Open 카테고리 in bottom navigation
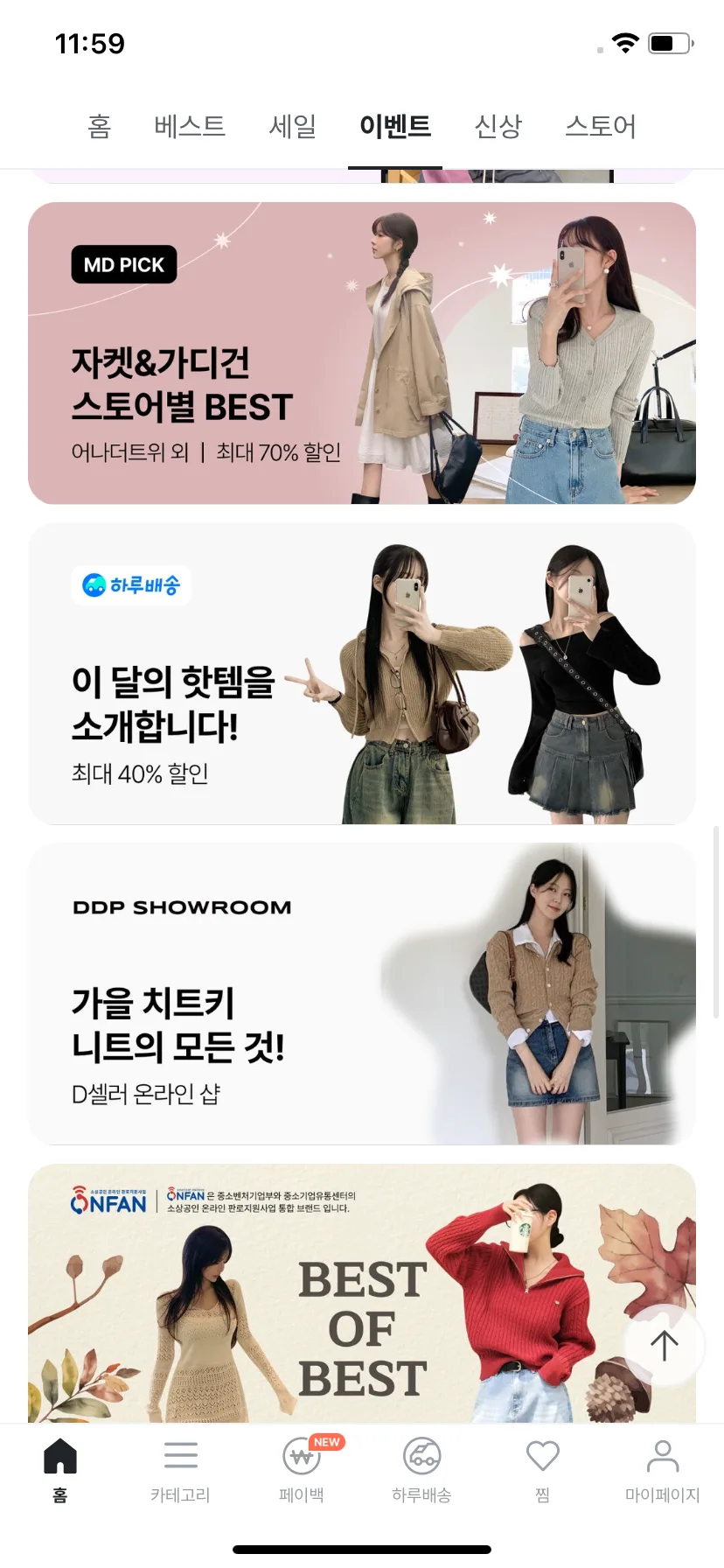724x1568 pixels. pyautogui.click(x=180, y=1472)
